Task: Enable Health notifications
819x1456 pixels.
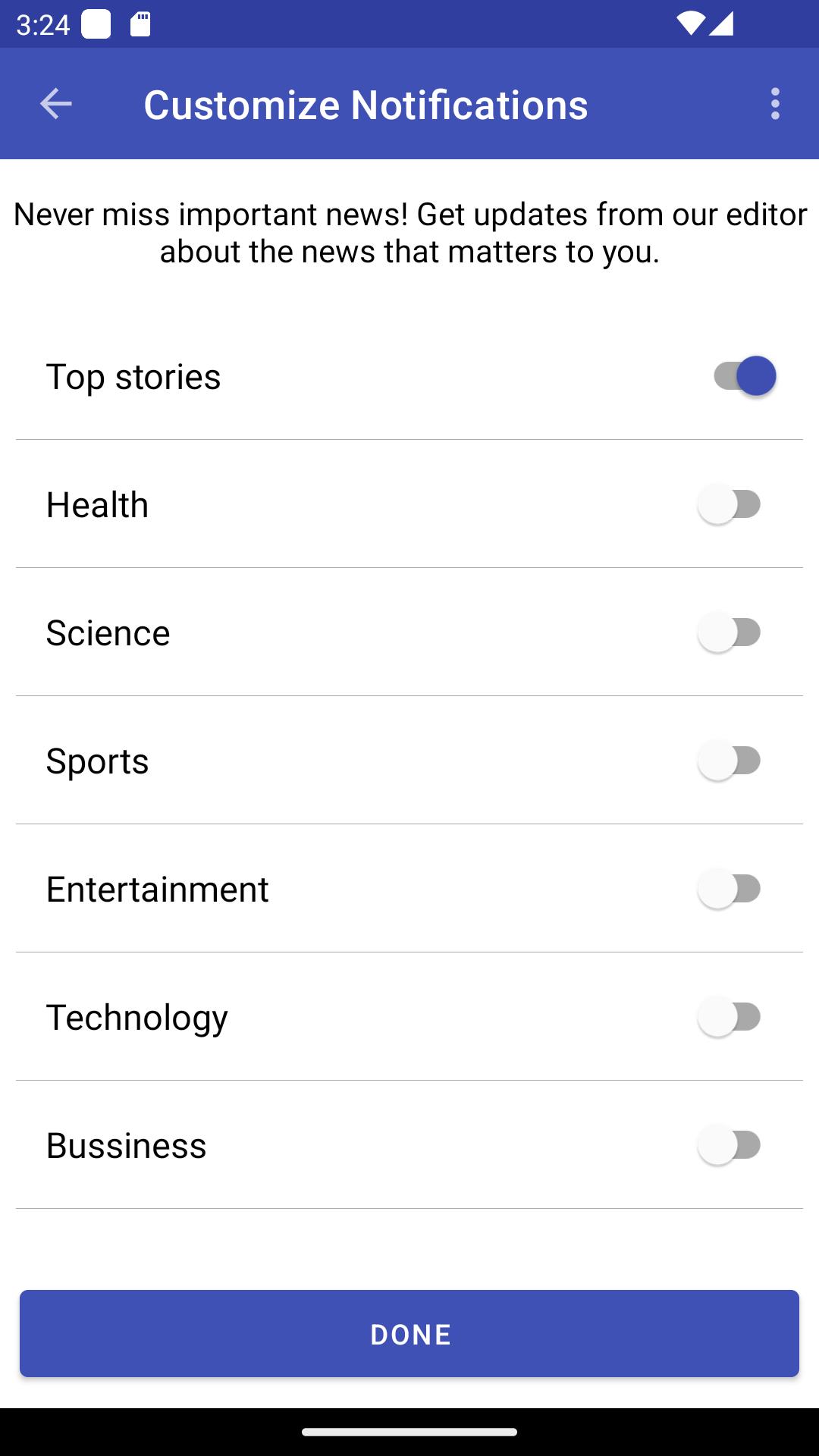Action: pyautogui.click(x=730, y=504)
